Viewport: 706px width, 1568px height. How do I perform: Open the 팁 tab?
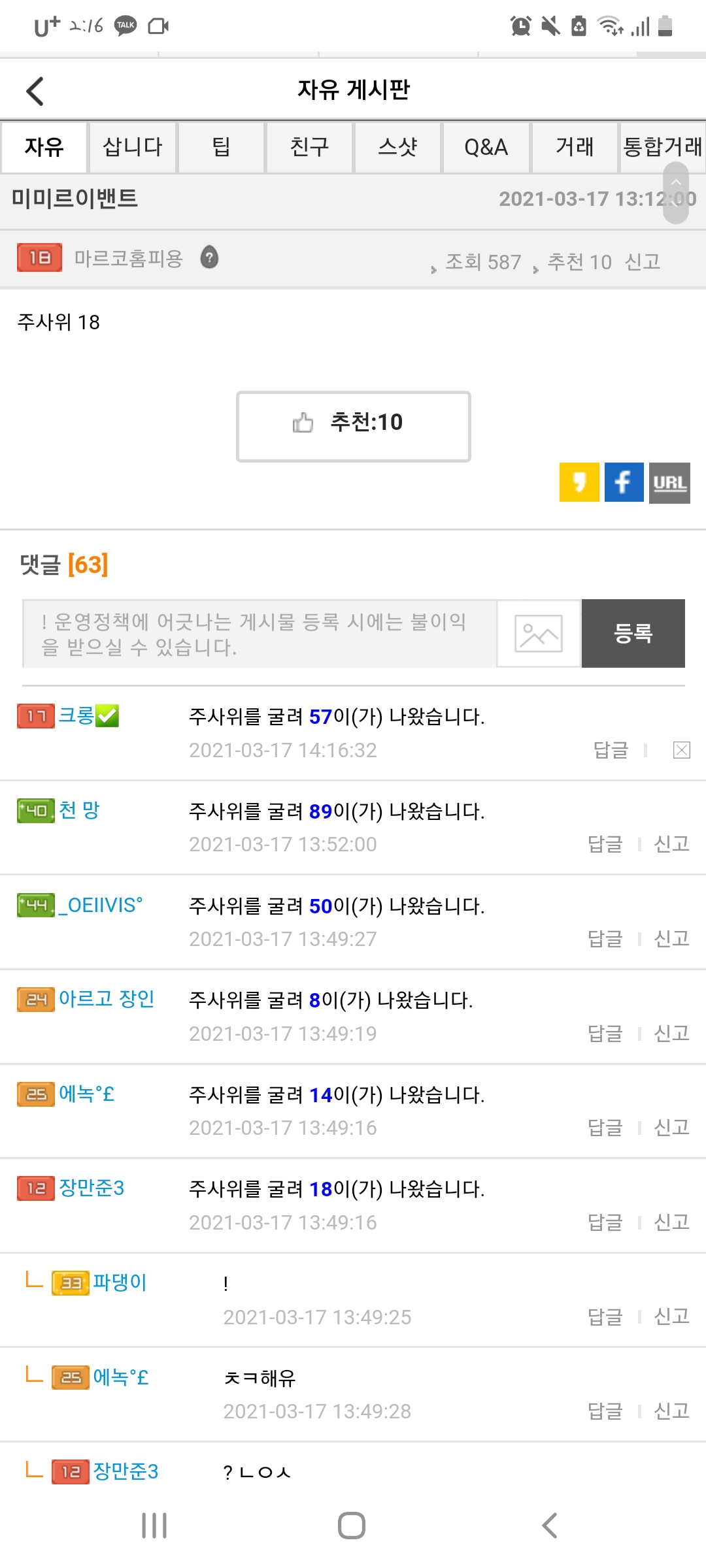tap(221, 147)
